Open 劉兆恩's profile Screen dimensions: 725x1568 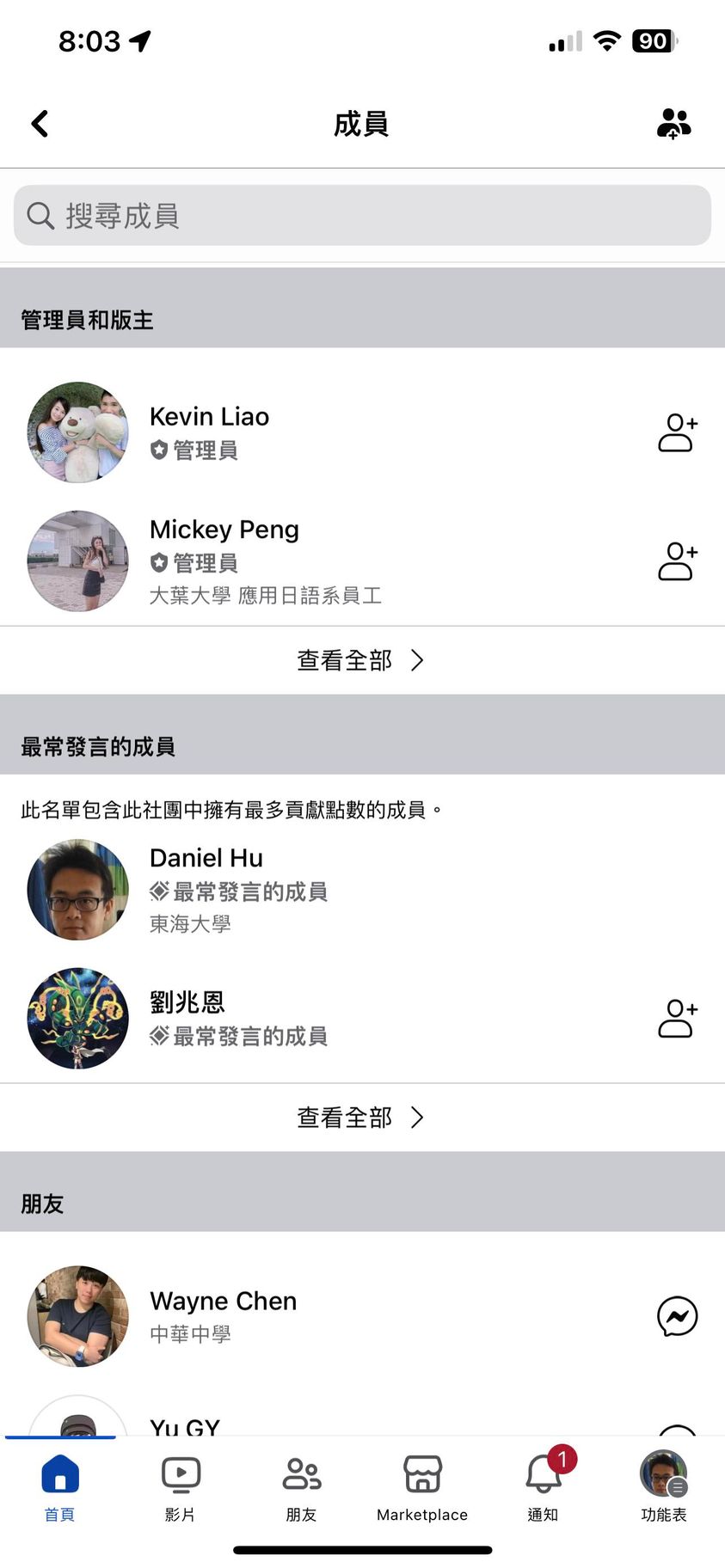(187, 1002)
